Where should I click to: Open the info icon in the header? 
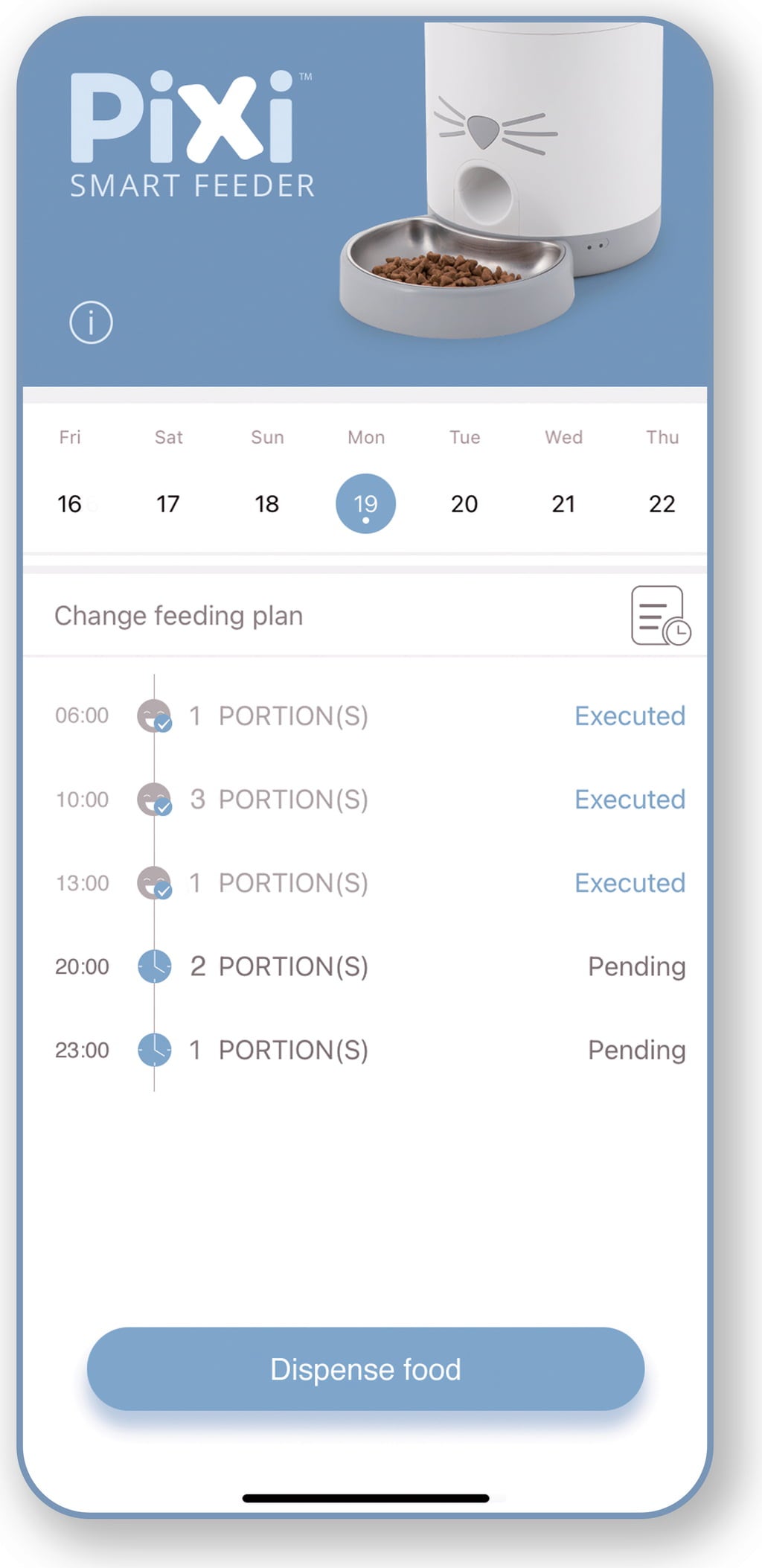pos(91,322)
